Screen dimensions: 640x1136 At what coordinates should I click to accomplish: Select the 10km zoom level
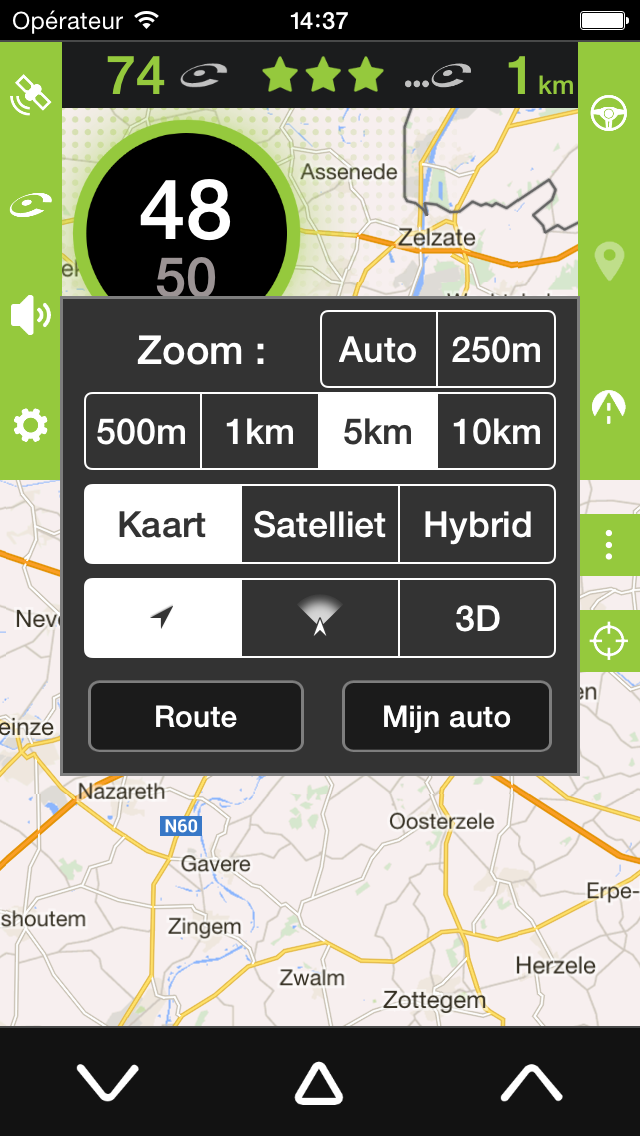pyautogui.click(x=496, y=431)
